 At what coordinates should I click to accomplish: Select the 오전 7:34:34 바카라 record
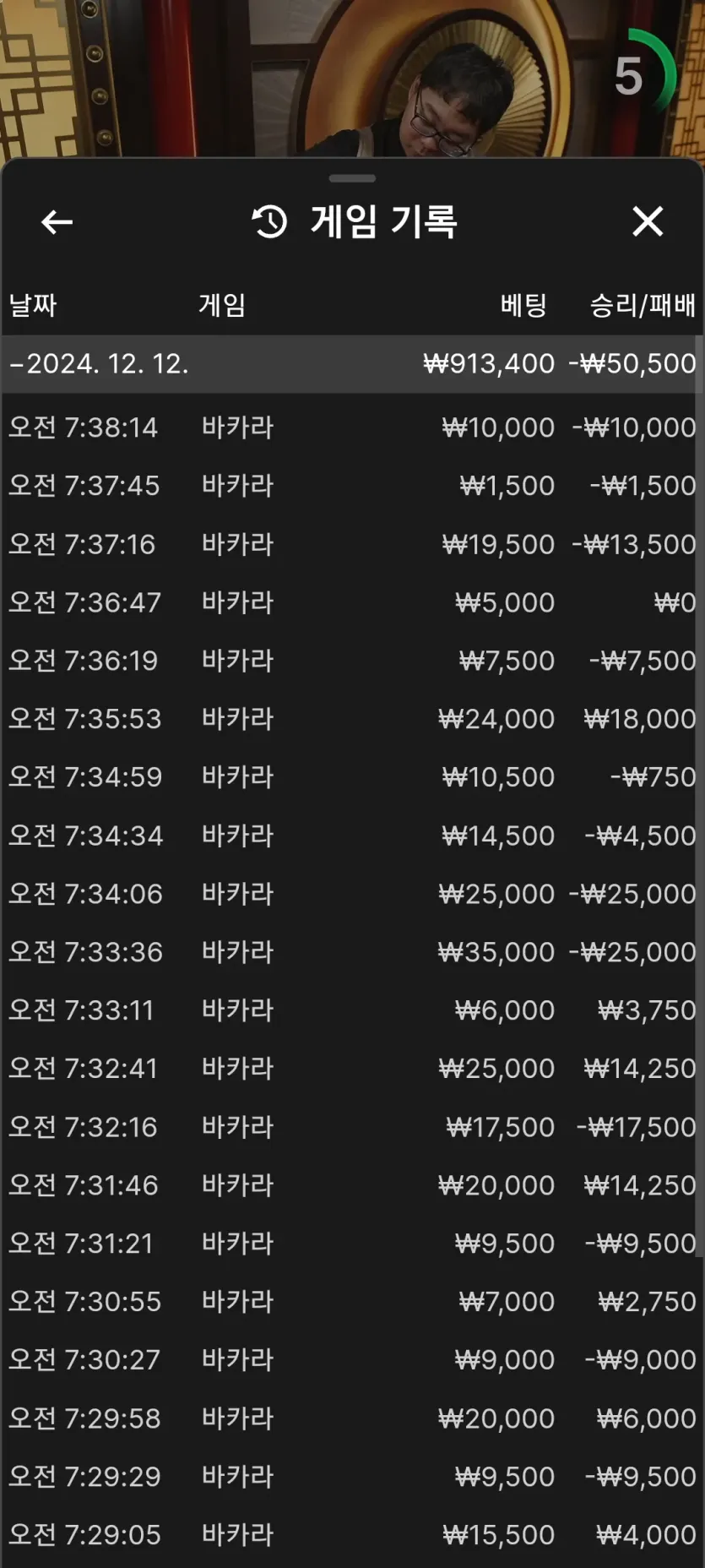click(x=352, y=836)
